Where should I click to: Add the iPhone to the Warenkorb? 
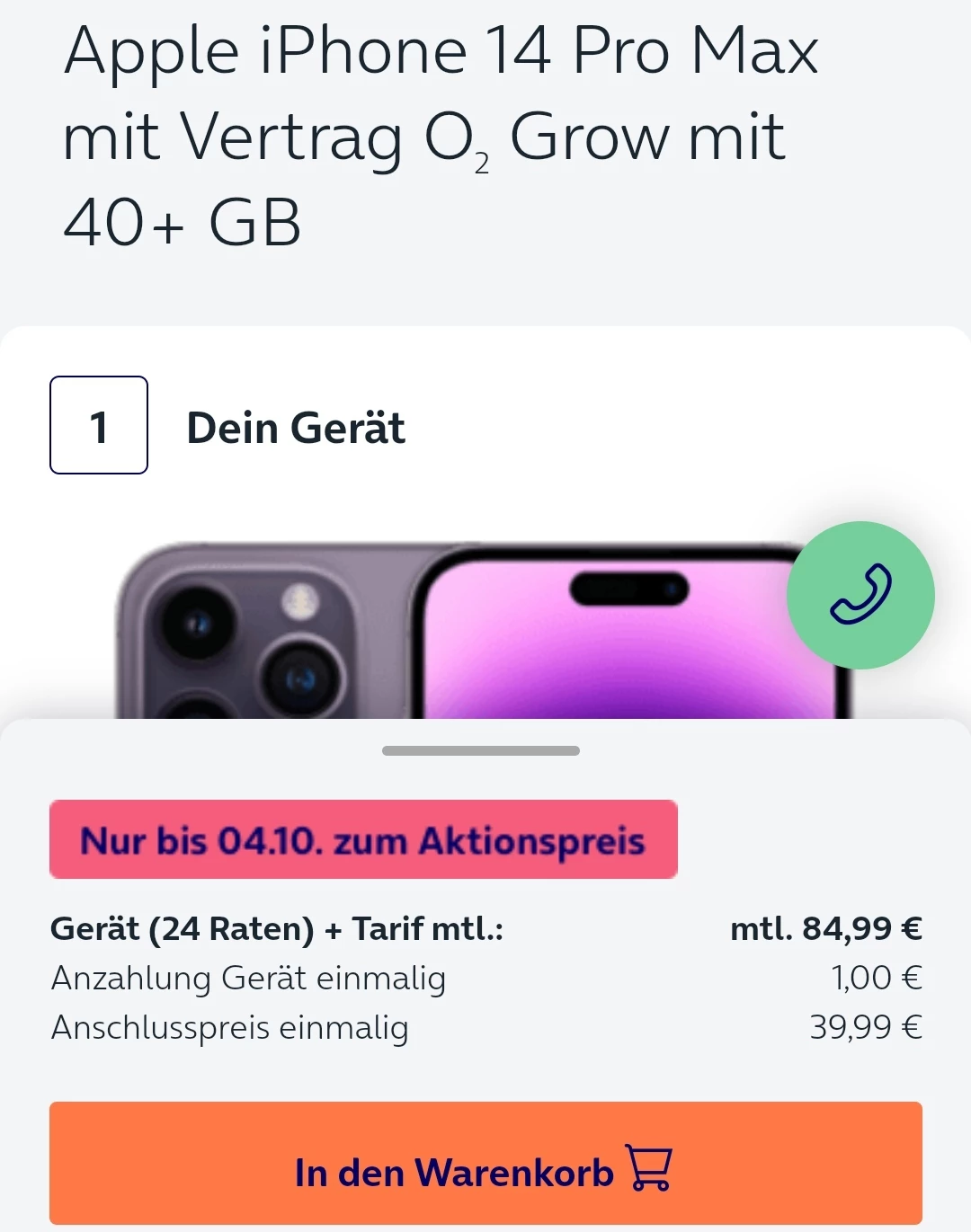(x=485, y=1164)
